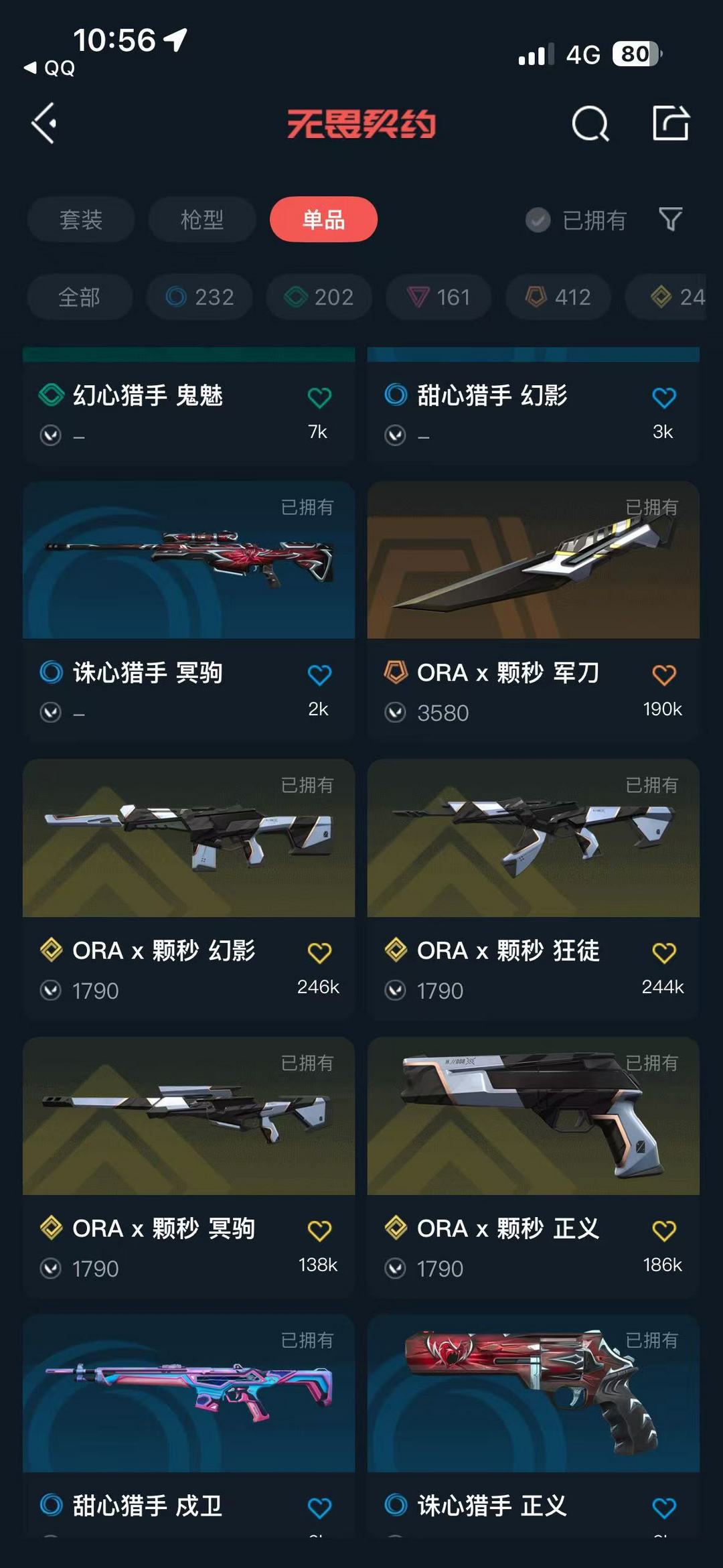
Task: Filter by the 202 tier chip
Action: tap(319, 297)
